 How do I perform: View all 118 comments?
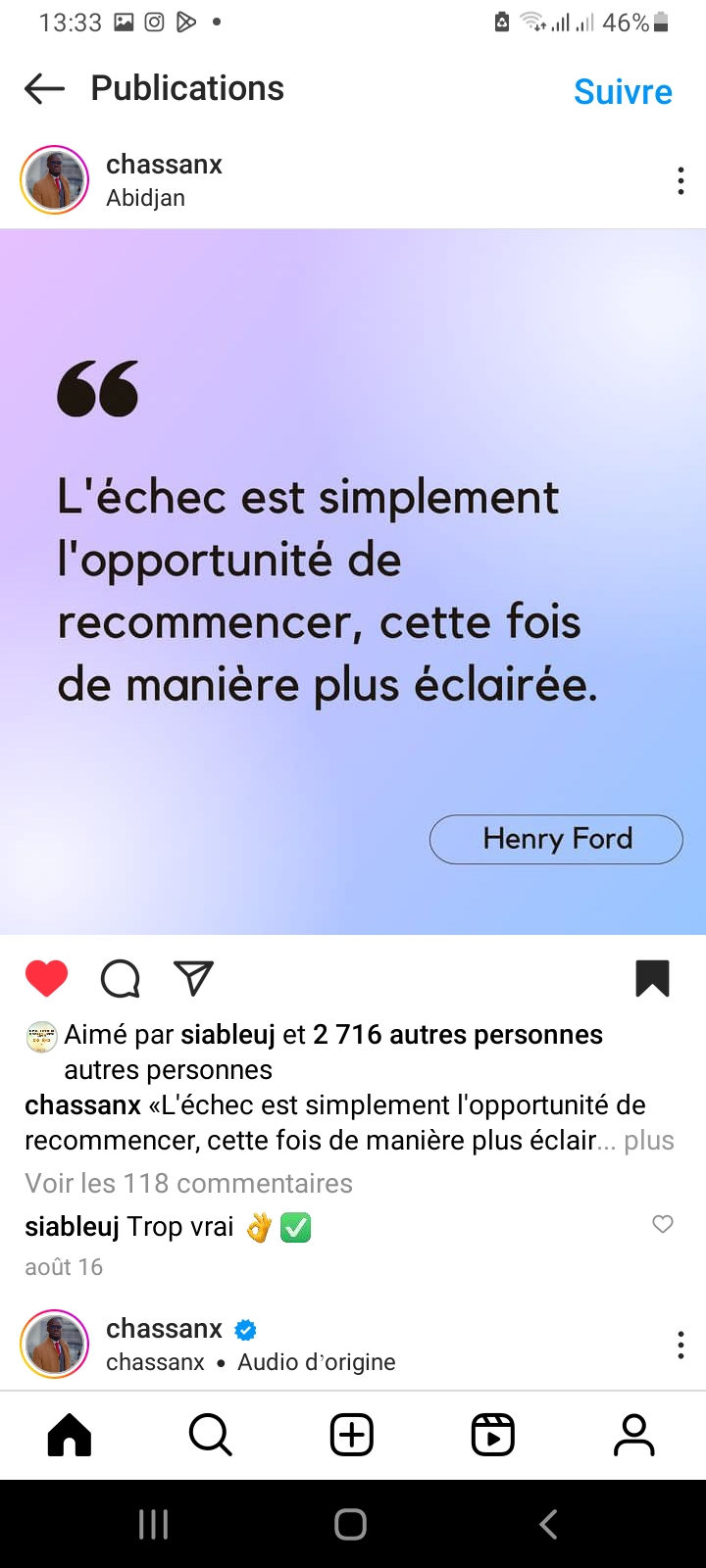tap(188, 1184)
